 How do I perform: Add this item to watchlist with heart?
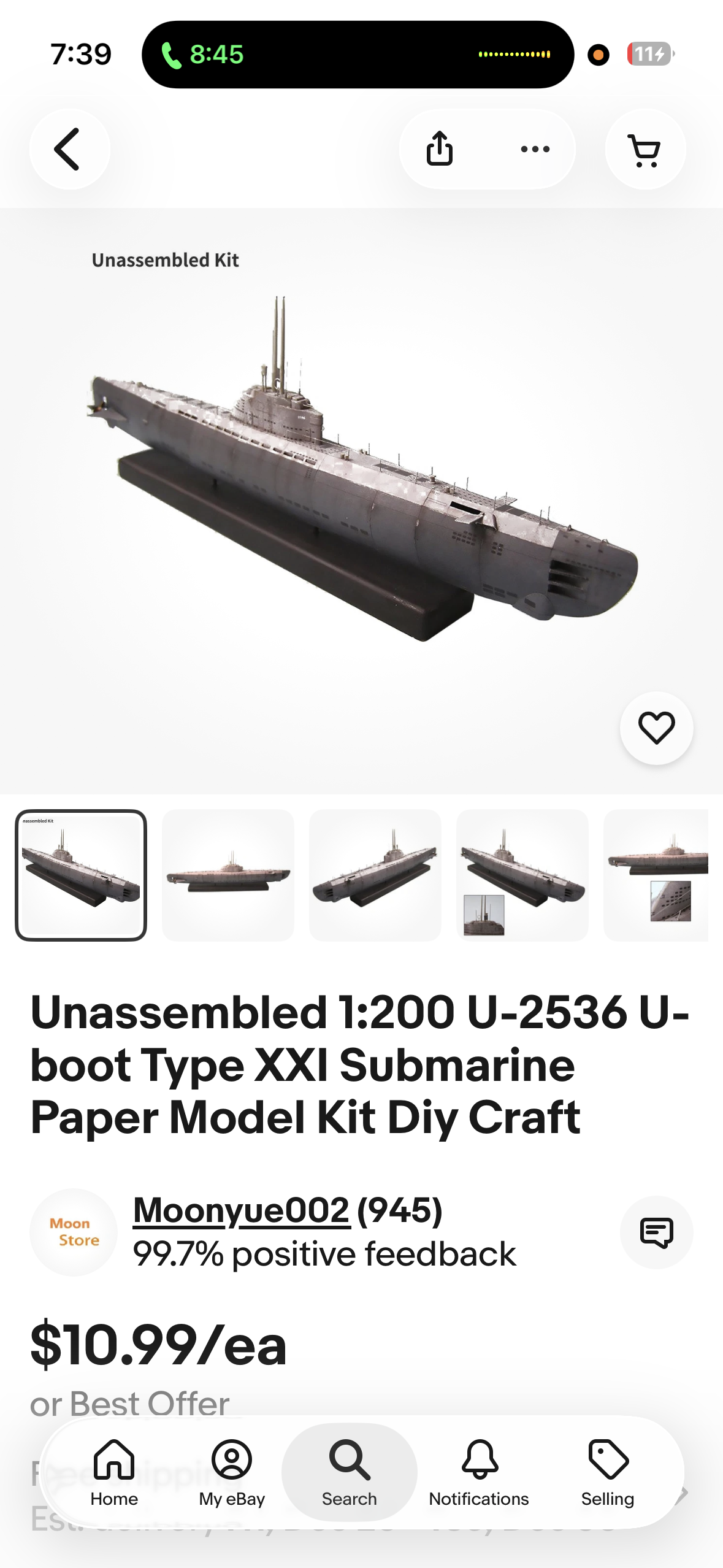[656, 728]
